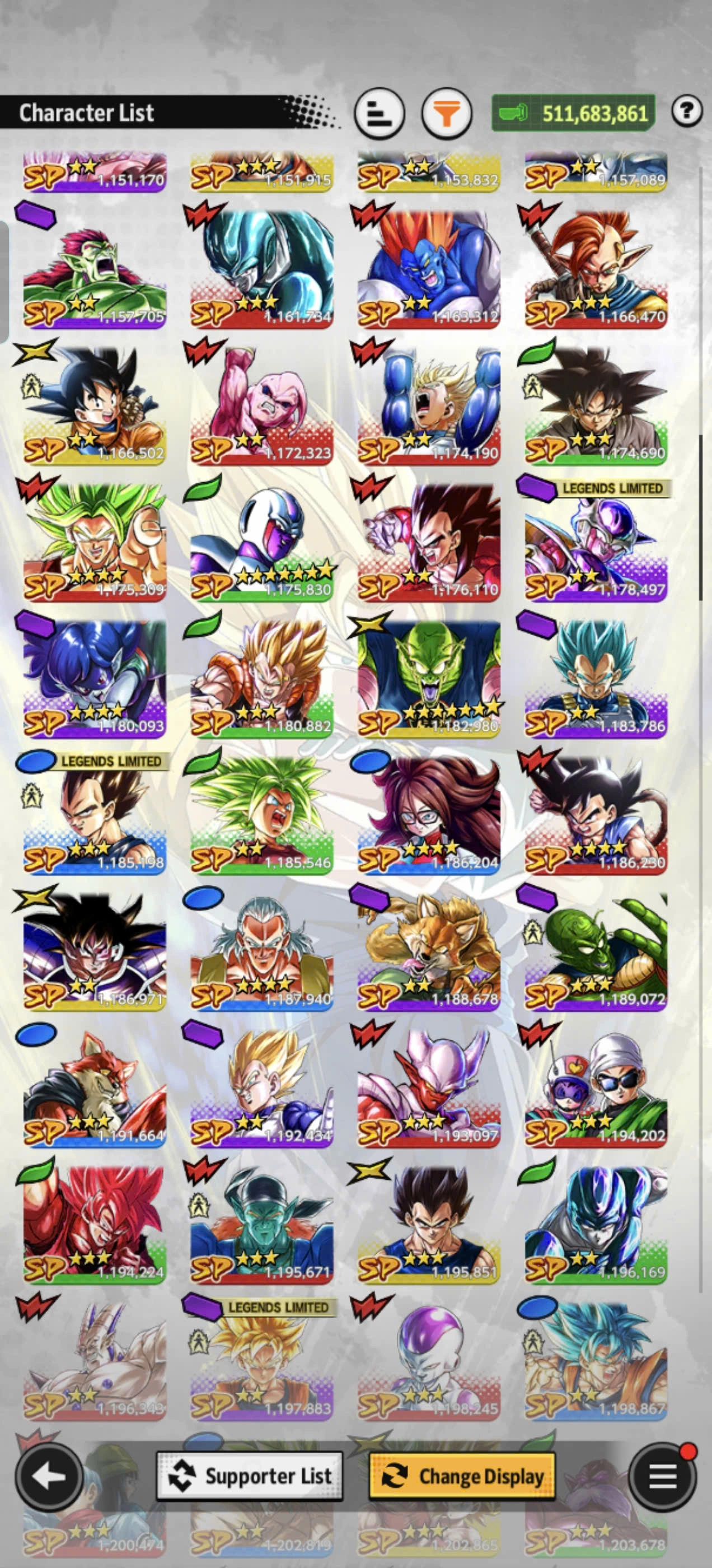
Task: Open character card 1,175,309
Action: click(95, 542)
